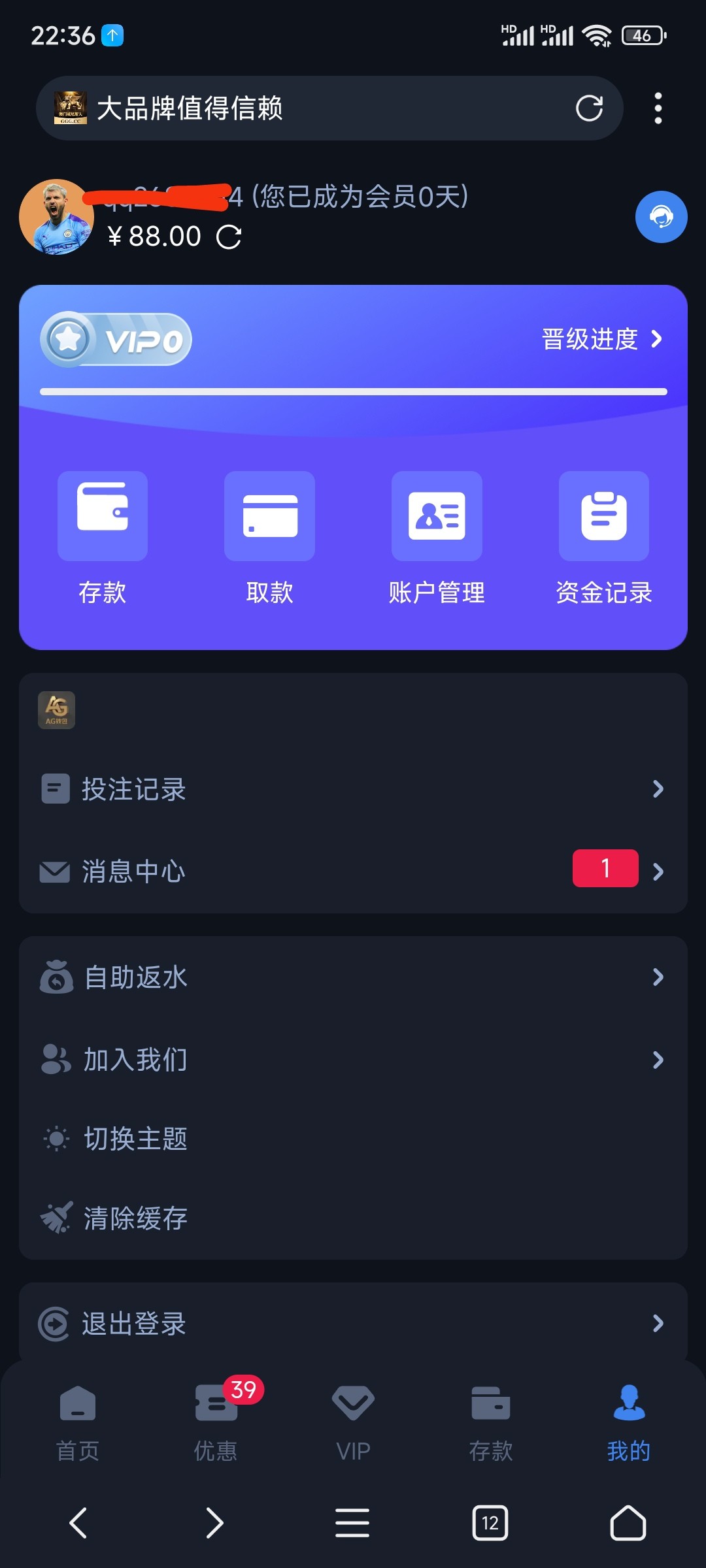Open 投注记录 row
This screenshot has height=1568, width=706.
pyautogui.click(x=353, y=789)
